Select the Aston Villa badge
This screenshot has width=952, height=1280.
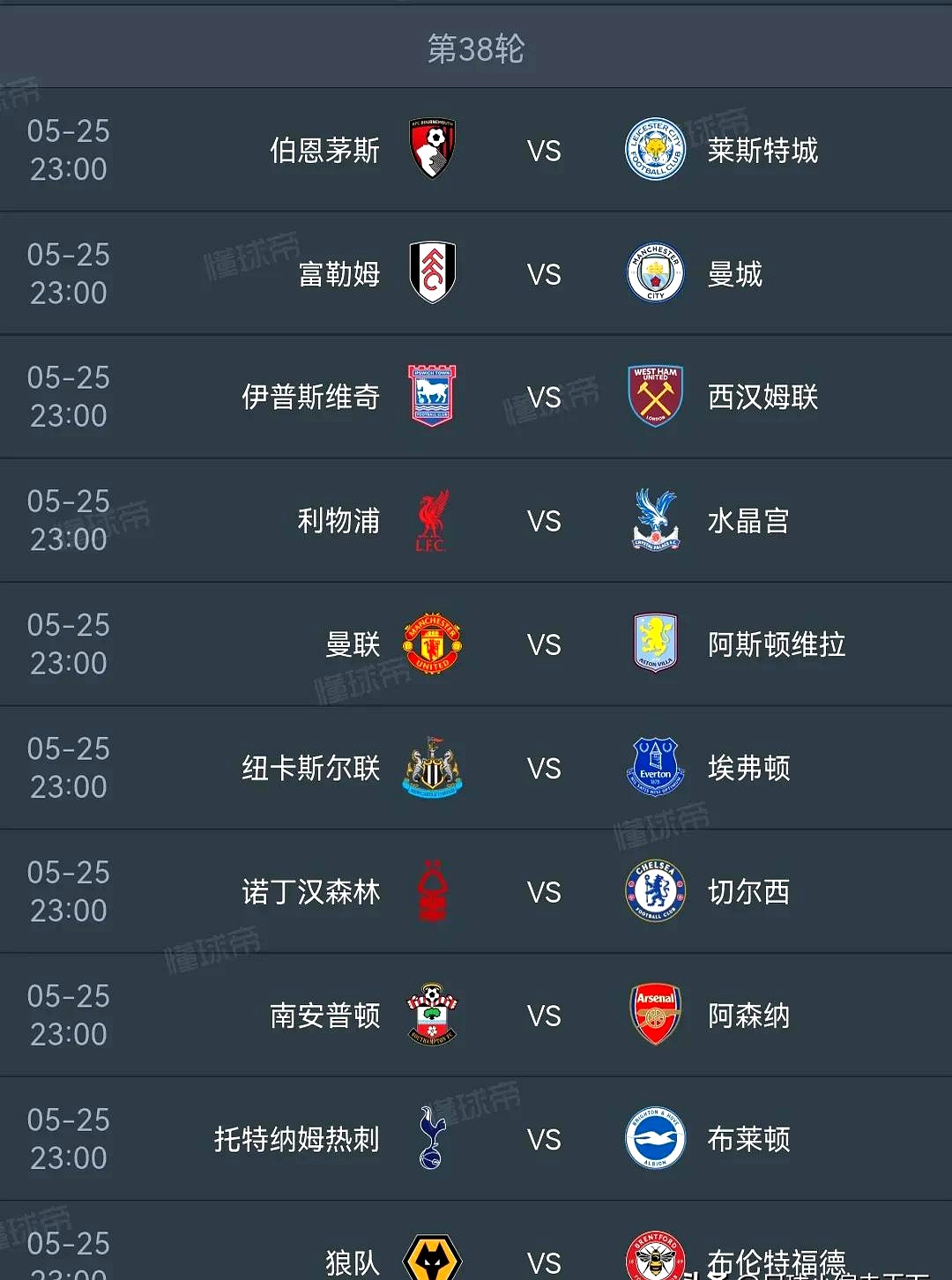click(654, 644)
